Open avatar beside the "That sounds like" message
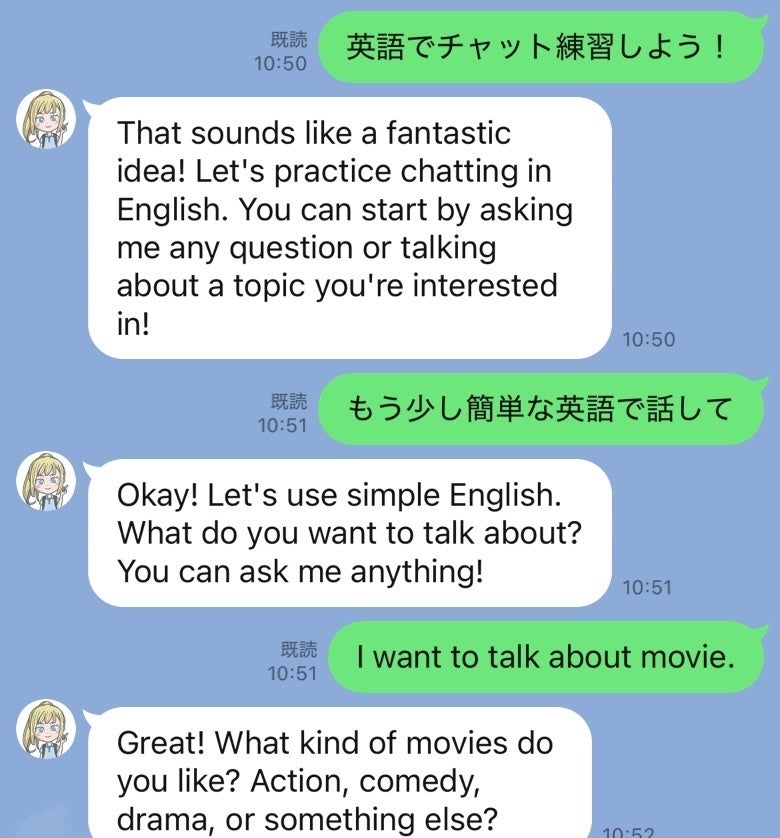The image size is (780, 838). click(46, 119)
